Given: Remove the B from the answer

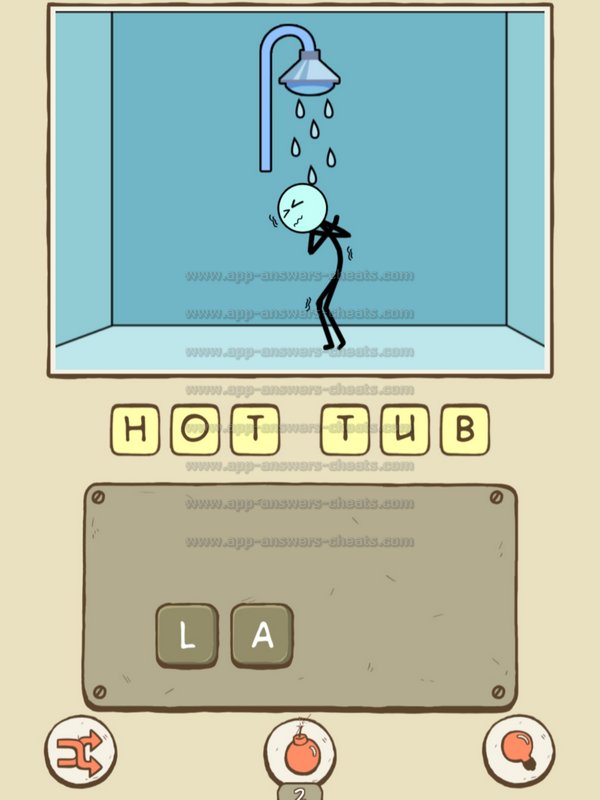Looking at the screenshot, I should [462, 431].
